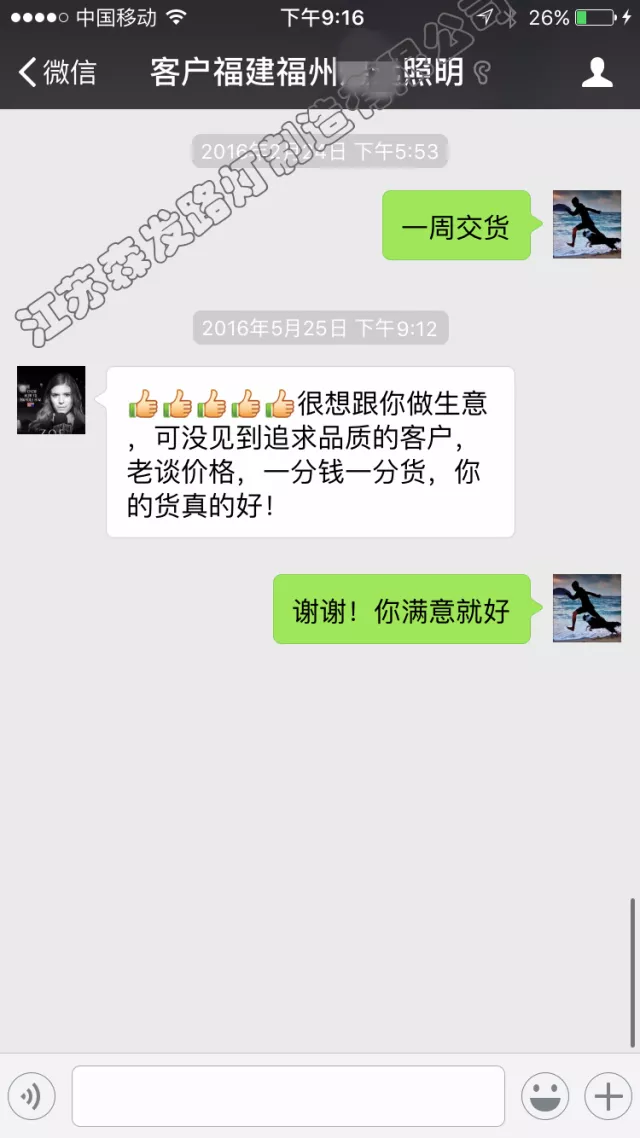Switch to voice message input

tap(31, 1096)
